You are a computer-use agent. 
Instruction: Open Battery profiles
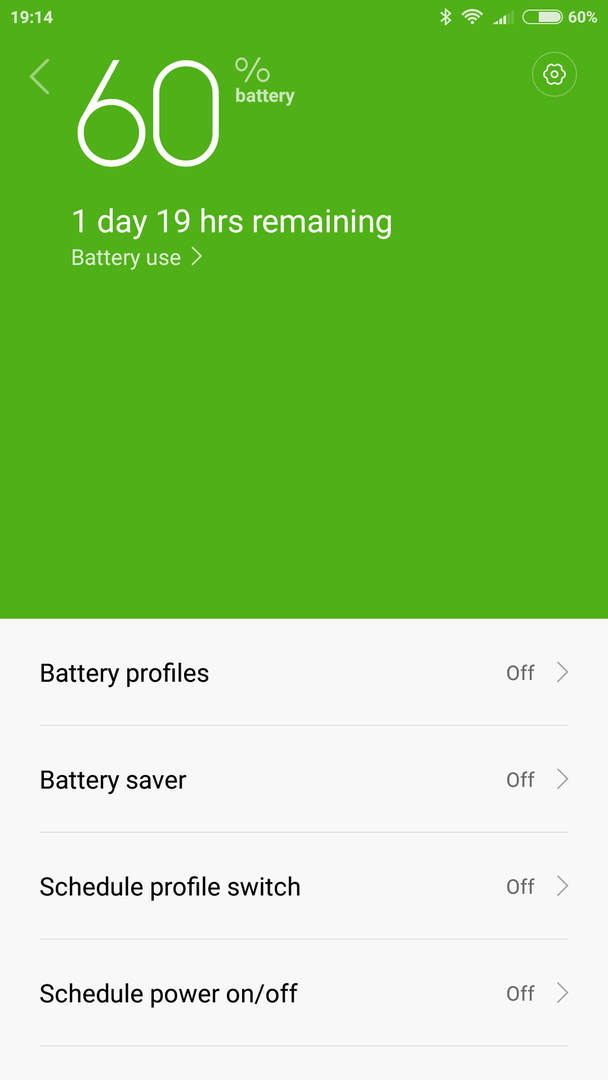[304, 672]
